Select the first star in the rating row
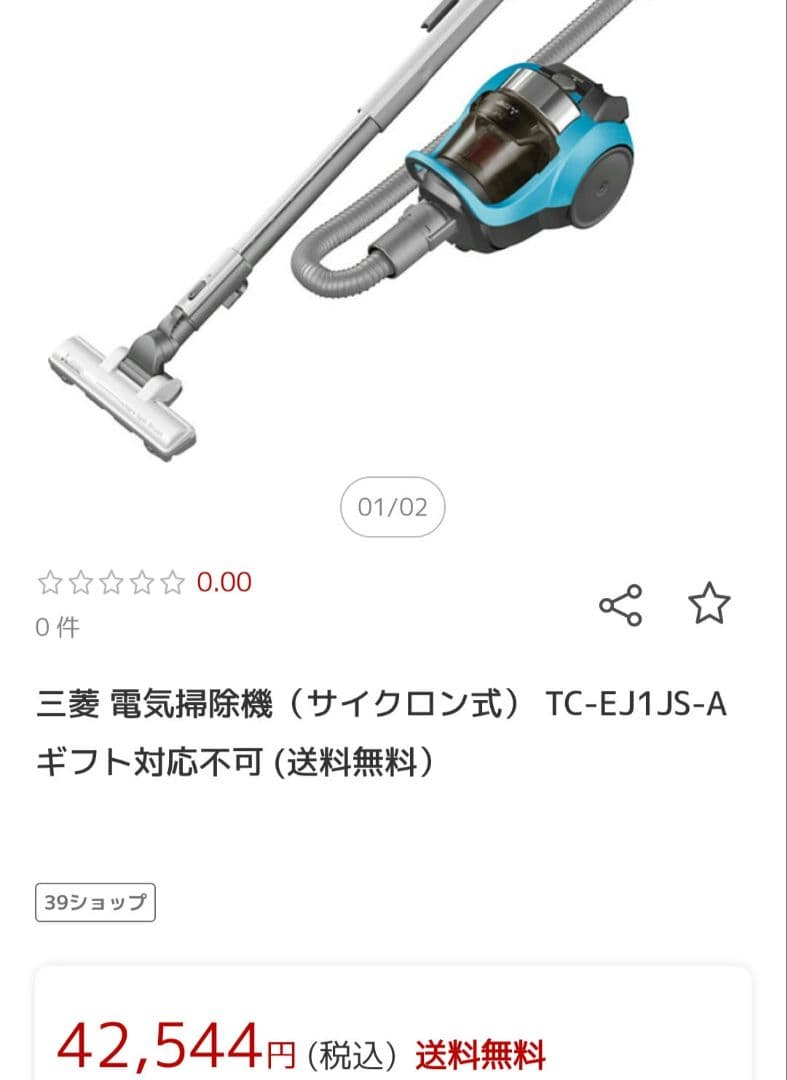 pos(48,578)
